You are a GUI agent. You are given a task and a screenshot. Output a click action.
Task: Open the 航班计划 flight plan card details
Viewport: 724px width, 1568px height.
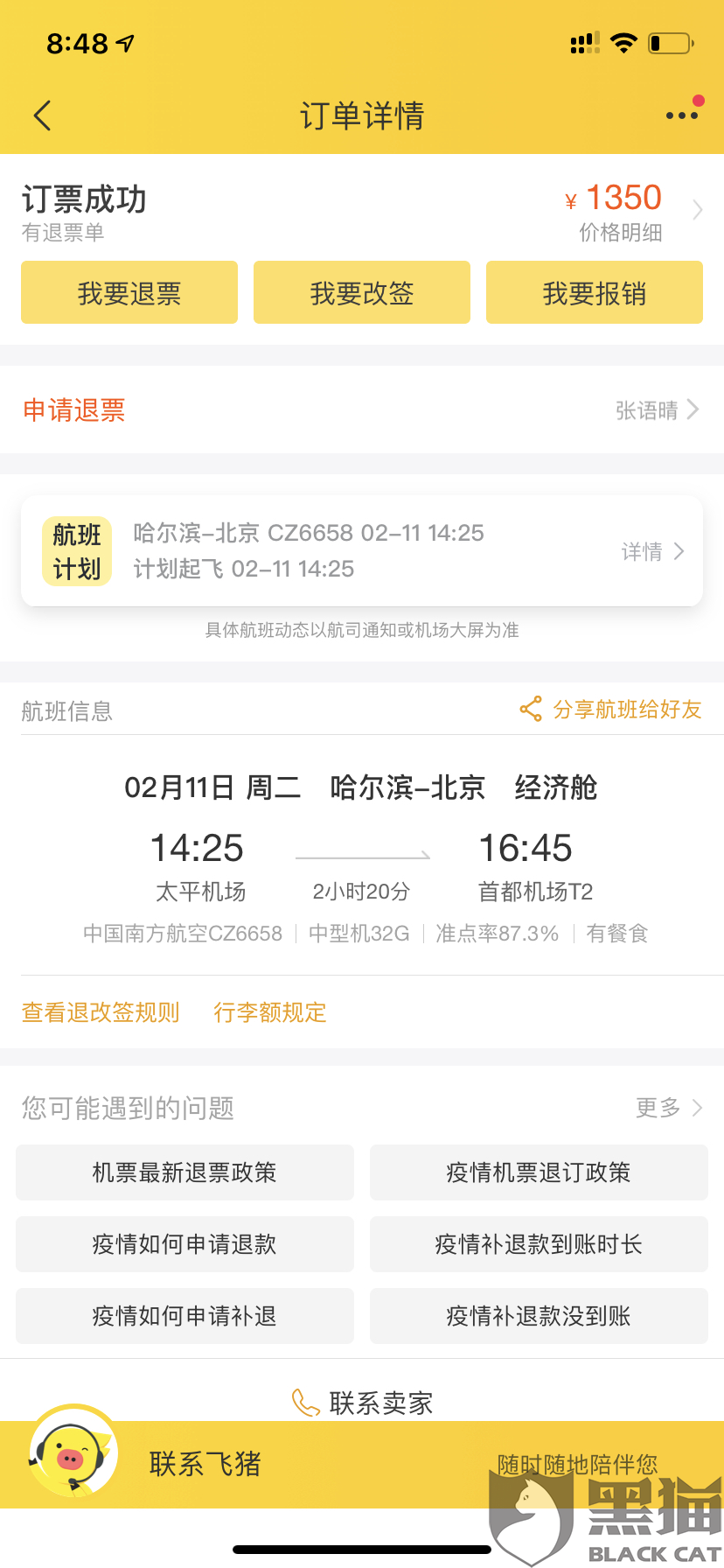point(362,551)
